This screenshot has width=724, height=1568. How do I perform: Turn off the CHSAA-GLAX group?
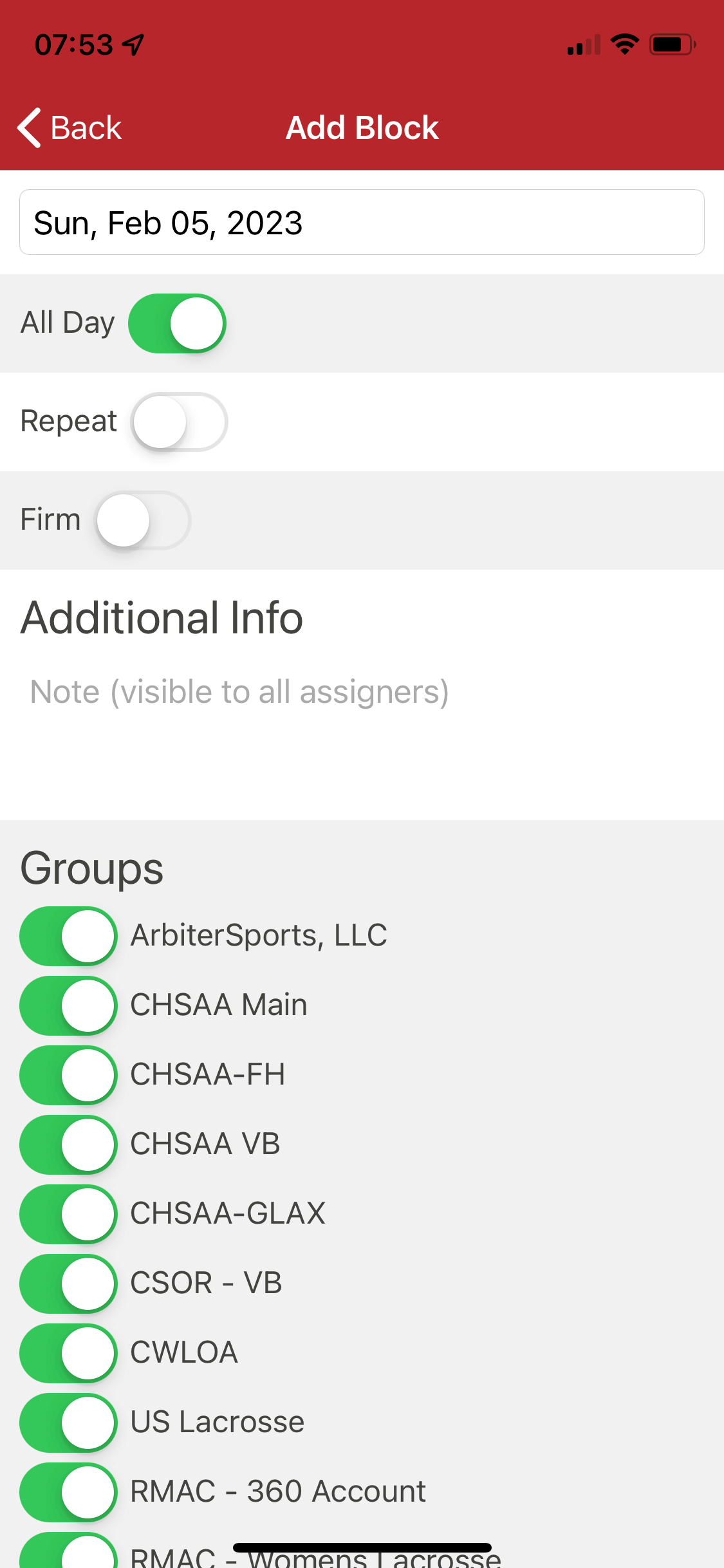point(68,1214)
